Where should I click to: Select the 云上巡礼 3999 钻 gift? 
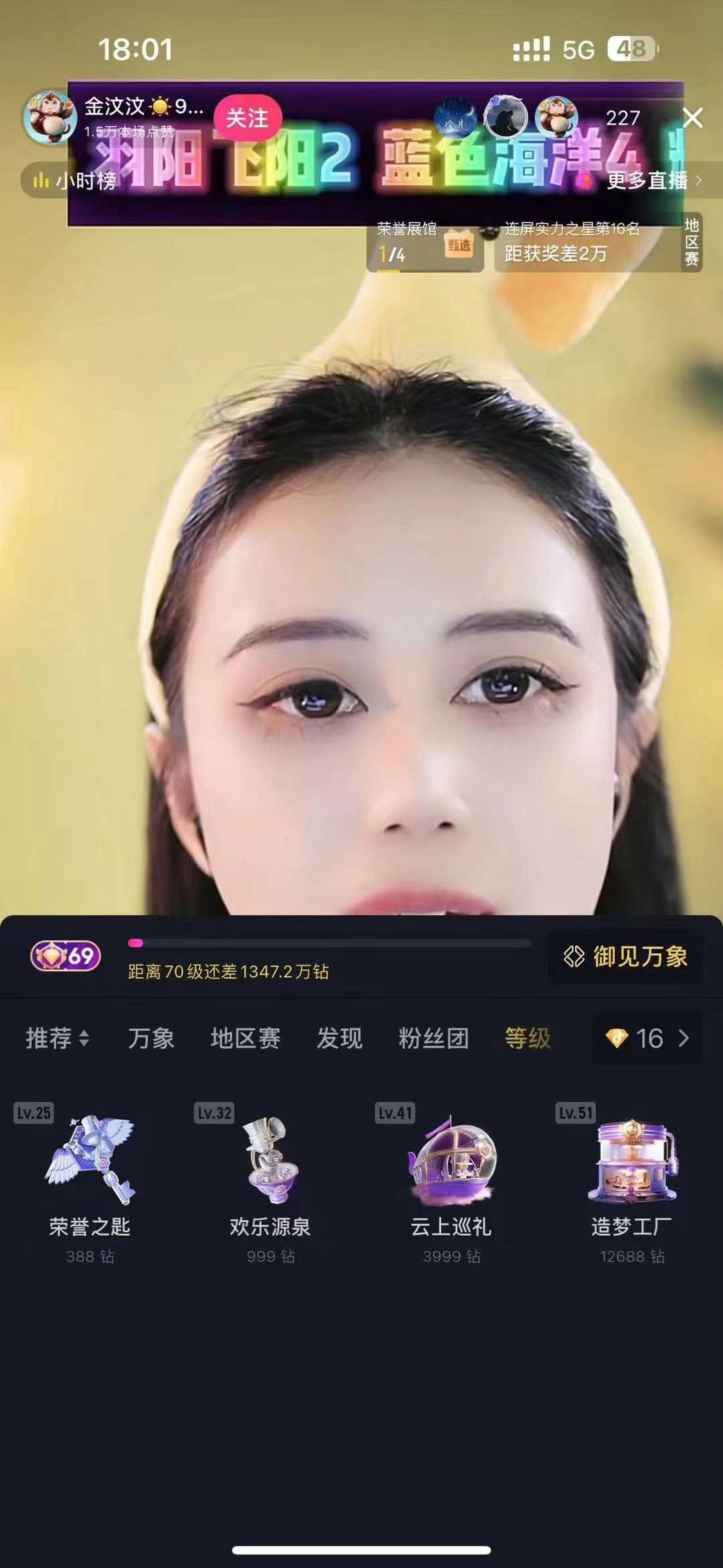[x=451, y=1182]
